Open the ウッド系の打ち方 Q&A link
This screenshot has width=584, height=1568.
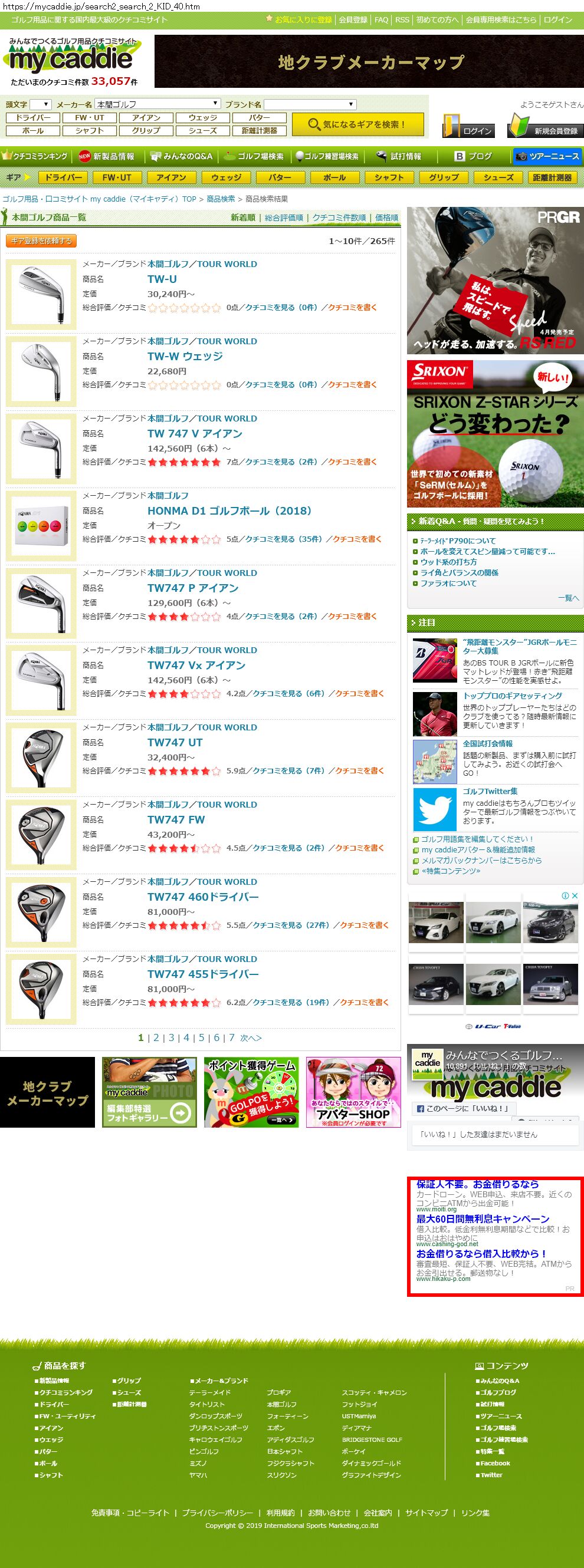click(448, 562)
